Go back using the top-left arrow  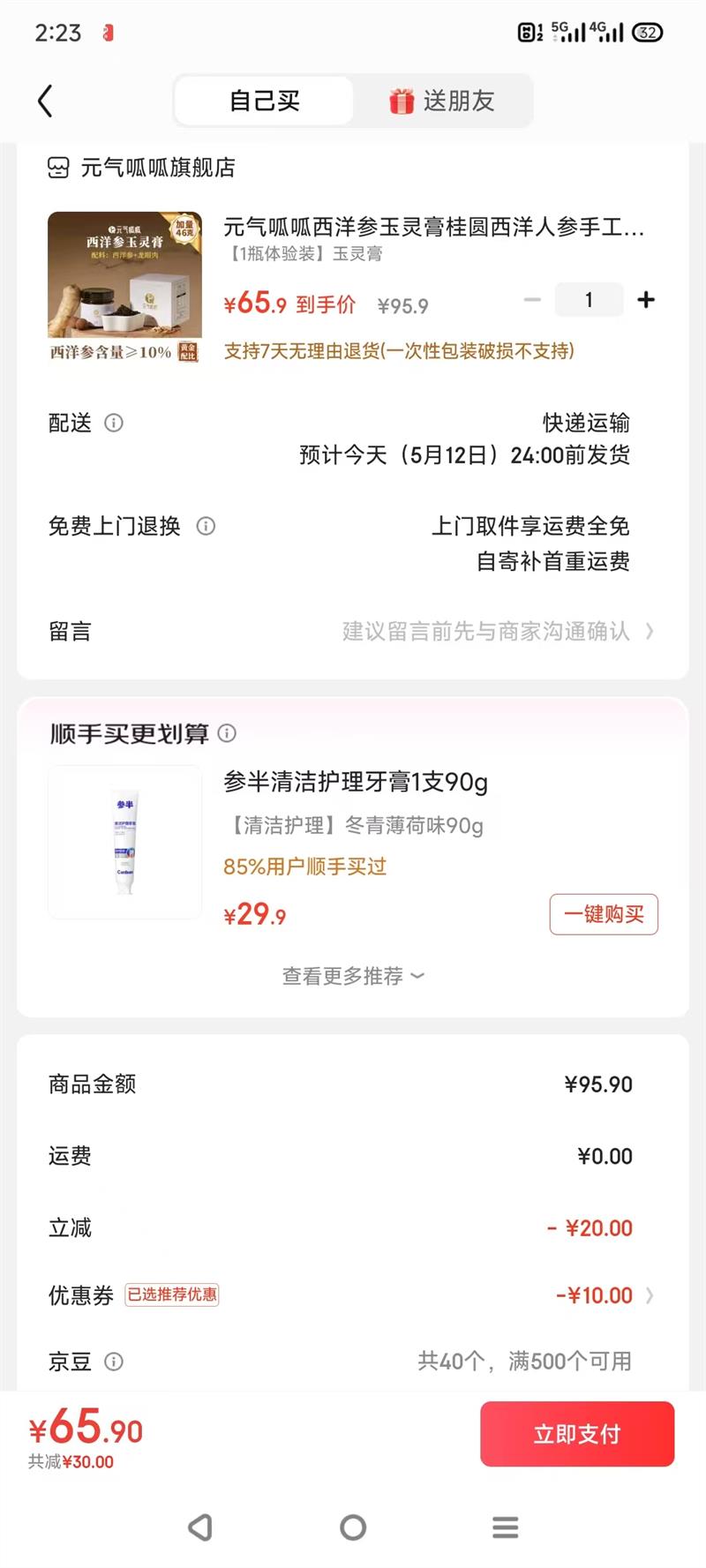tap(46, 101)
